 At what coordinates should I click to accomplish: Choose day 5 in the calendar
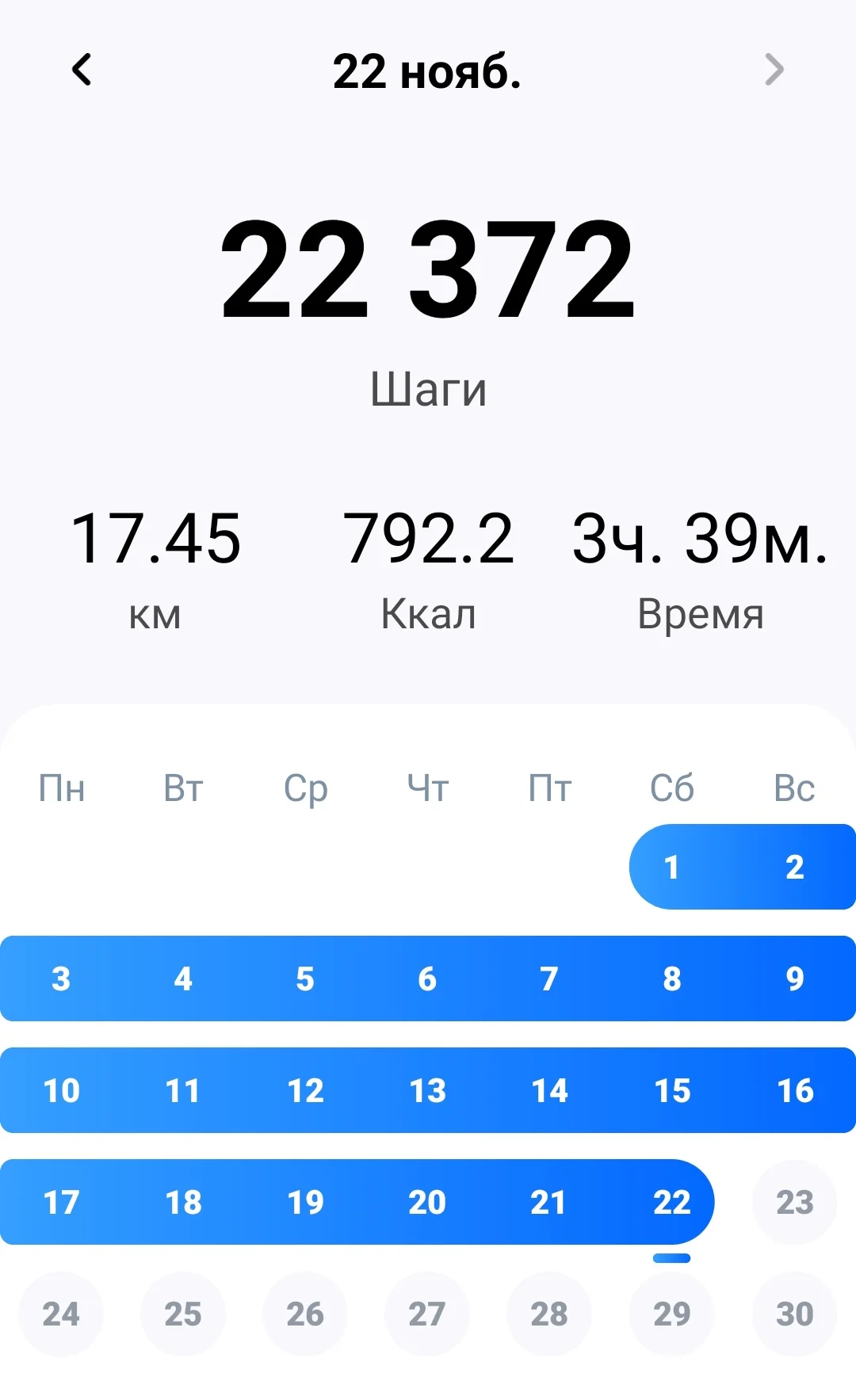point(305,978)
